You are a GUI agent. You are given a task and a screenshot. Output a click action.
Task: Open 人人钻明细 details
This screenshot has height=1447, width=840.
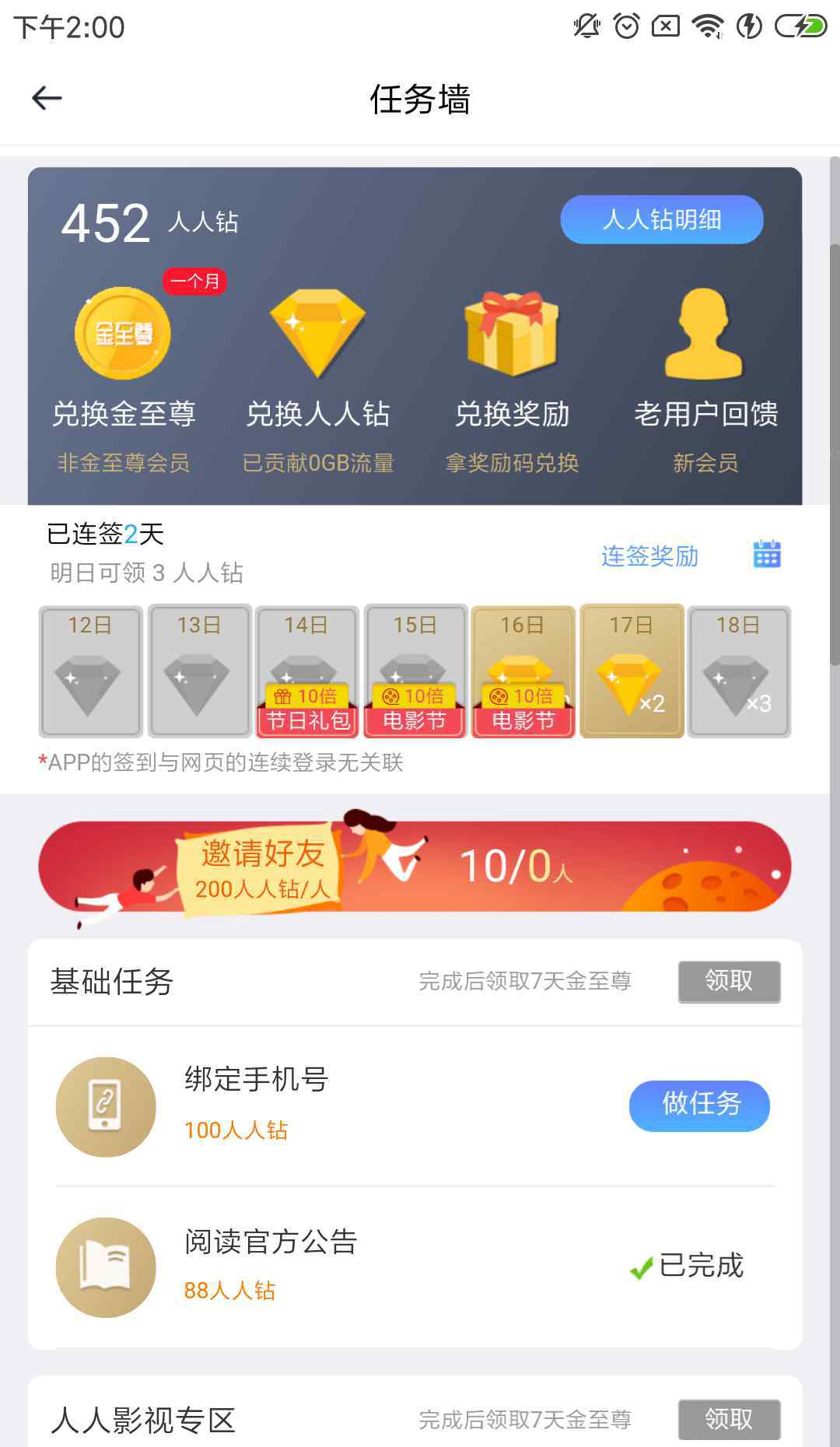point(662,219)
